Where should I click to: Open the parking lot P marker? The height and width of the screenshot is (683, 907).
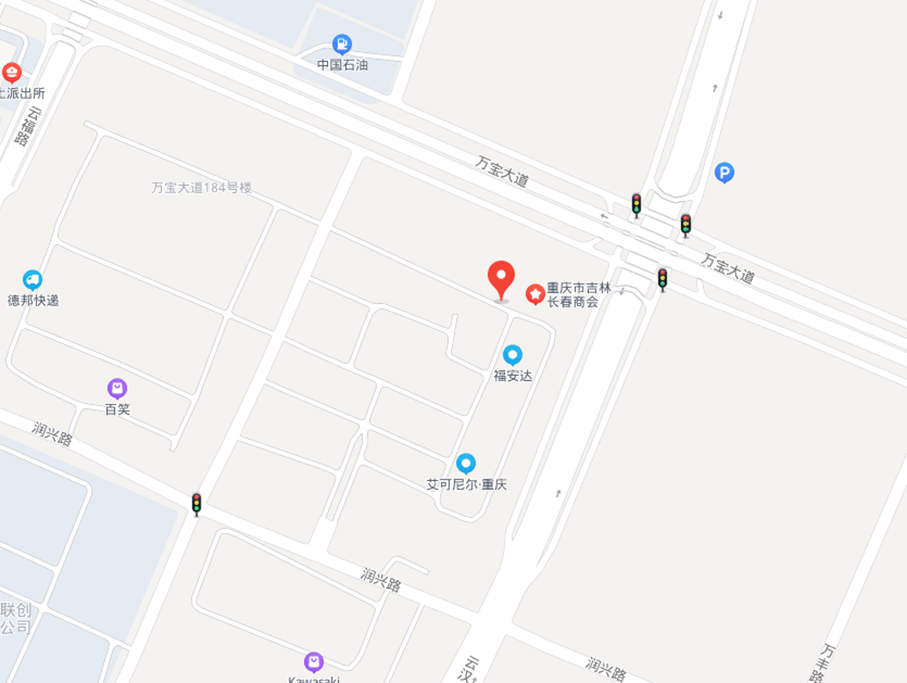[725, 173]
